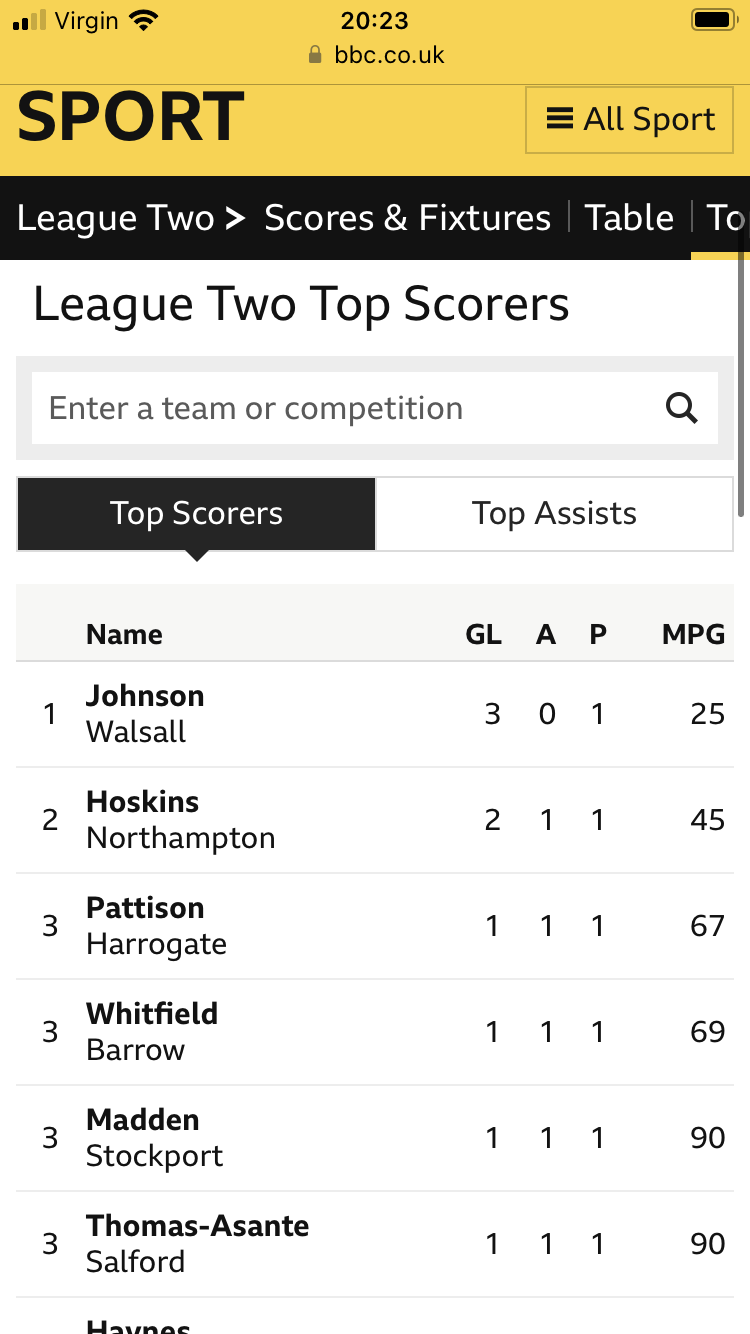The width and height of the screenshot is (750, 1334).
Task: Open the All Sport menu
Action: [629, 120]
